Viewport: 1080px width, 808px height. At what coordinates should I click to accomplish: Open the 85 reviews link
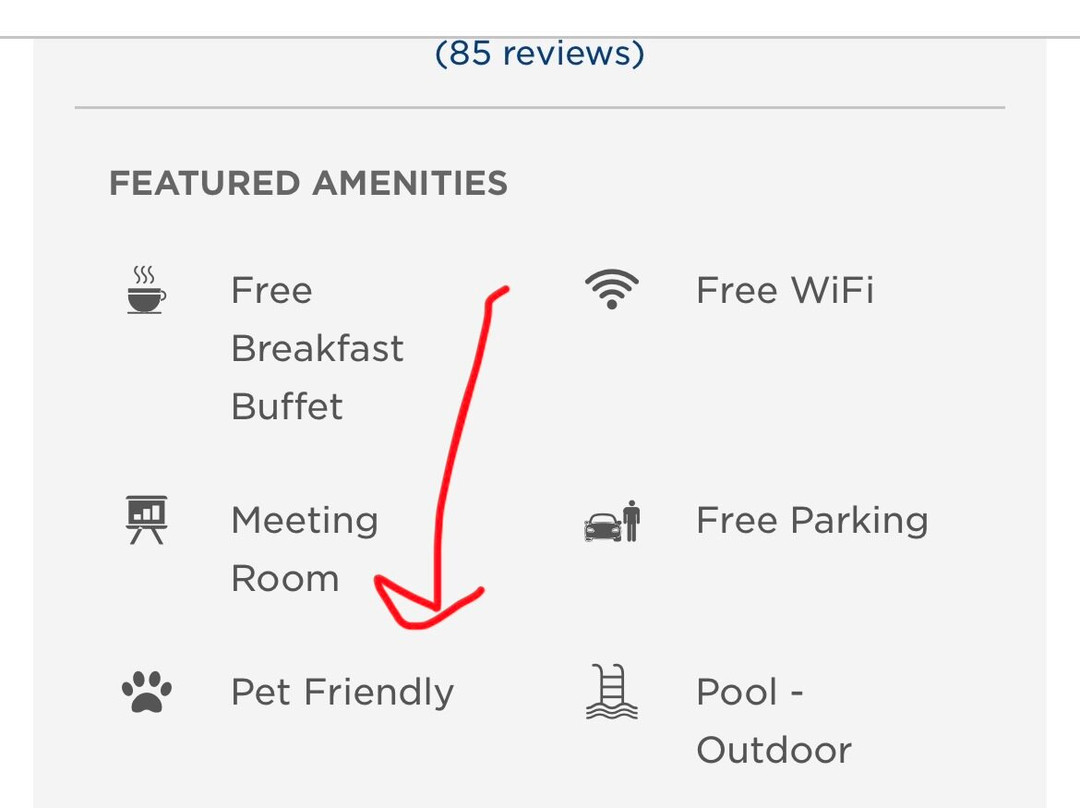click(539, 53)
